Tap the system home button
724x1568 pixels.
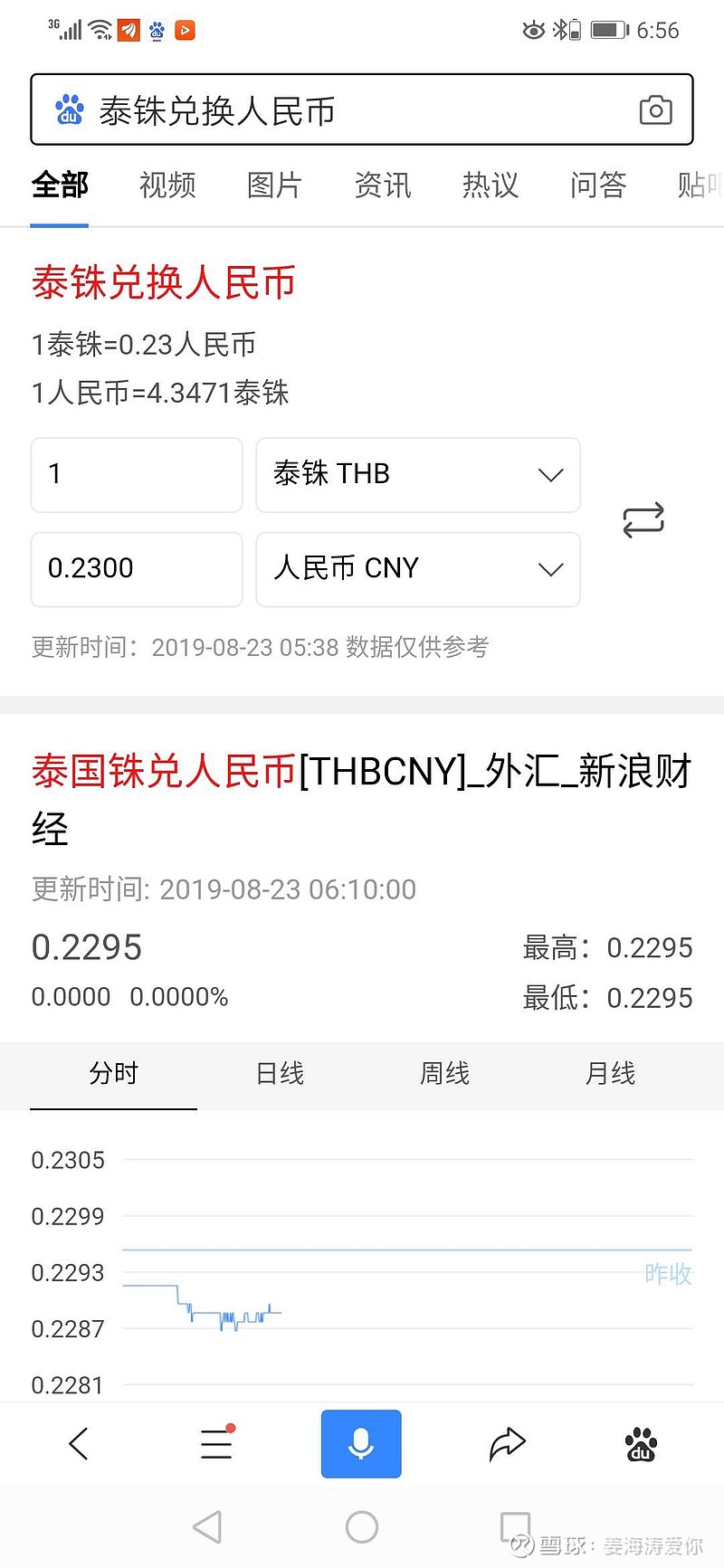362,1527
